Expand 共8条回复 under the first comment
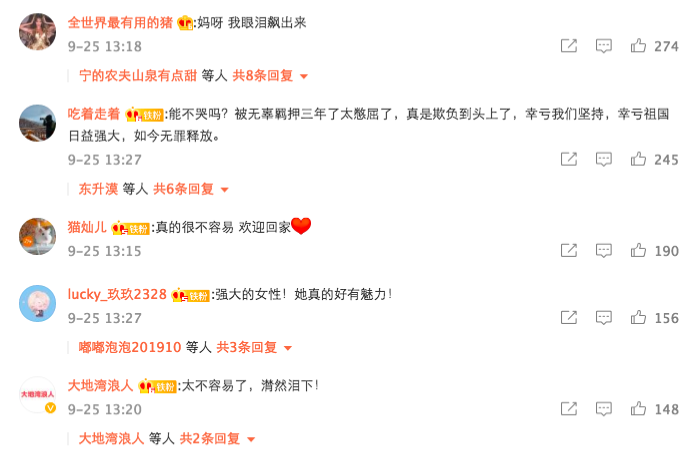The height and width of the screenshot is (463, 700). pyautogui.click(x=270, y=75)
